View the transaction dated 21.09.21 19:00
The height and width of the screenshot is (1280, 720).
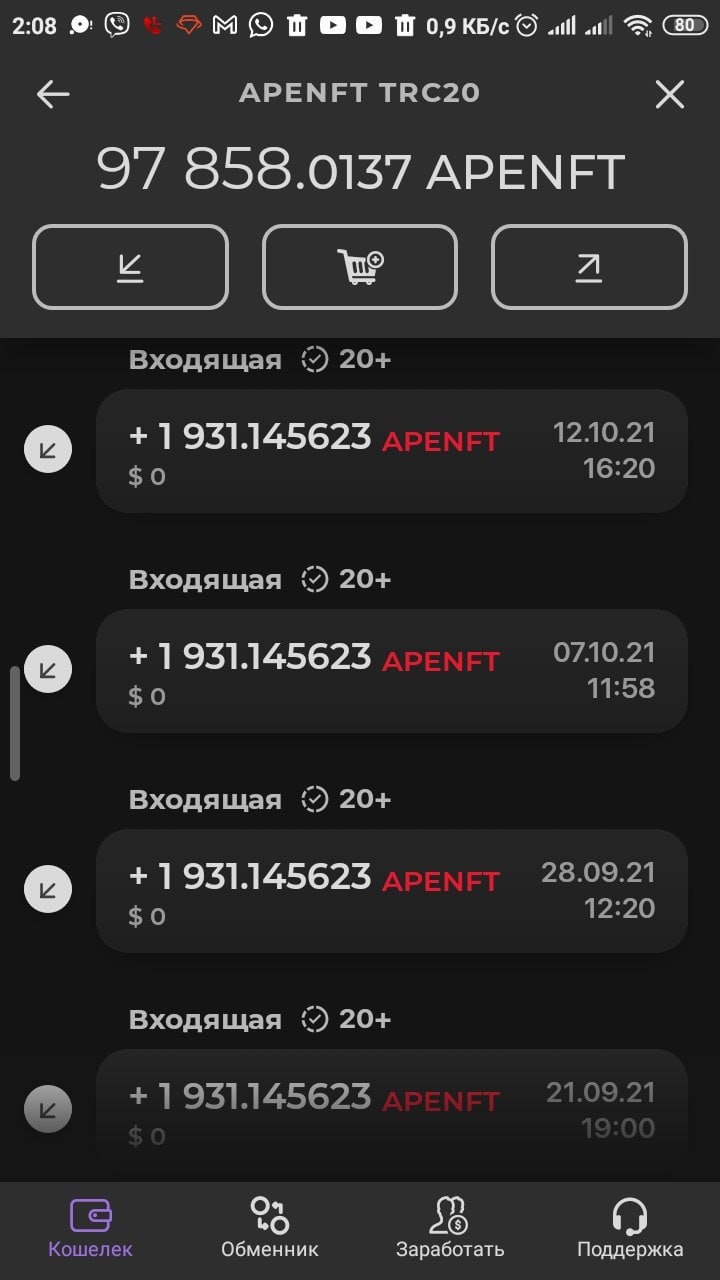pos(391,1111)
